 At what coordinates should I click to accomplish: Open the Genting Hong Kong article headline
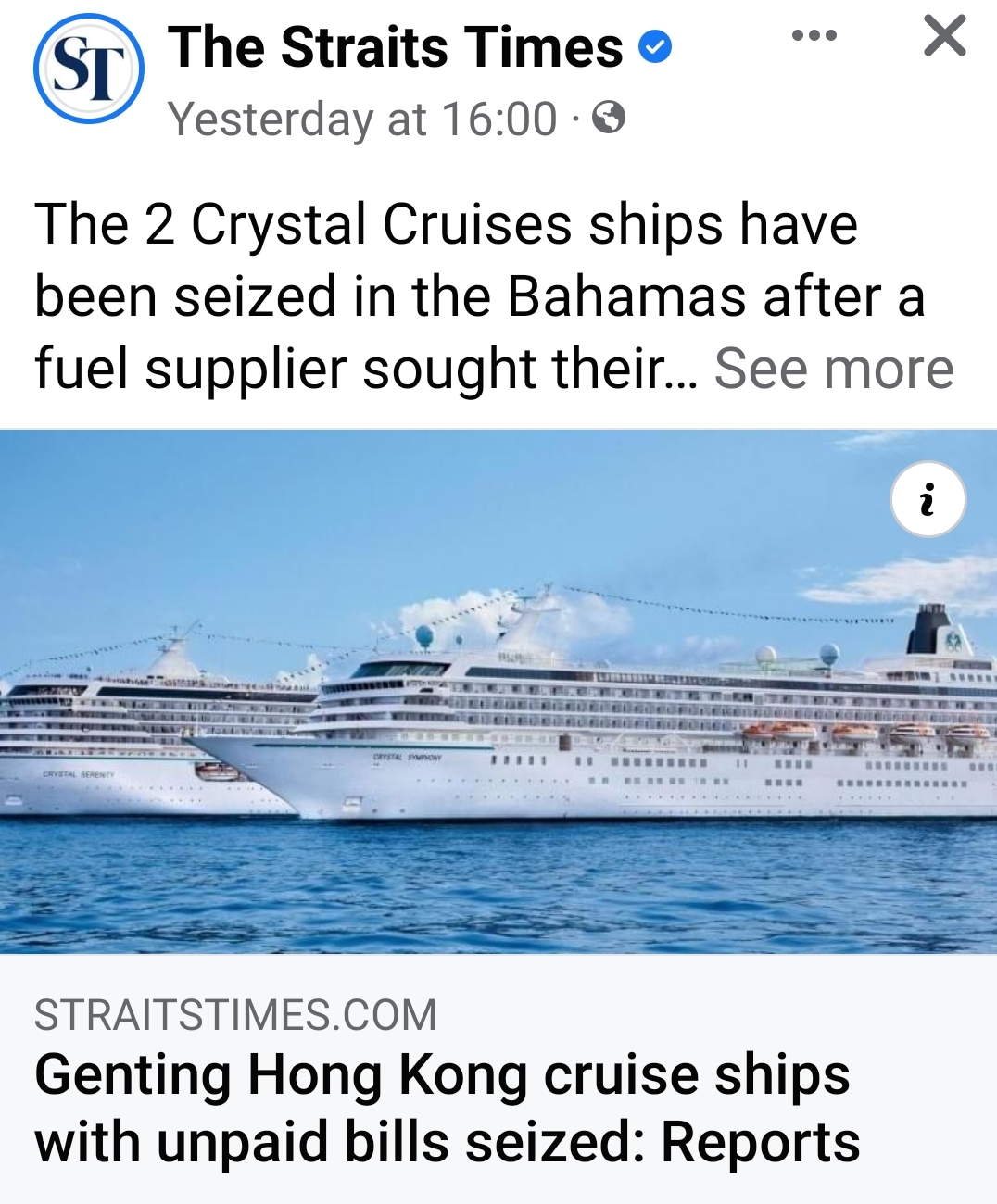click(447, 1108)
